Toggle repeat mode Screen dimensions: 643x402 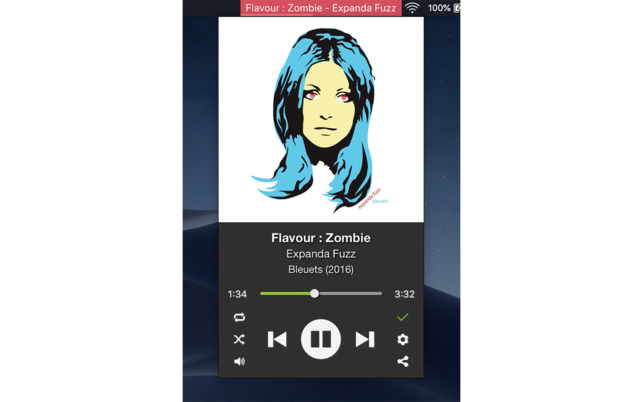coord(239,317)
